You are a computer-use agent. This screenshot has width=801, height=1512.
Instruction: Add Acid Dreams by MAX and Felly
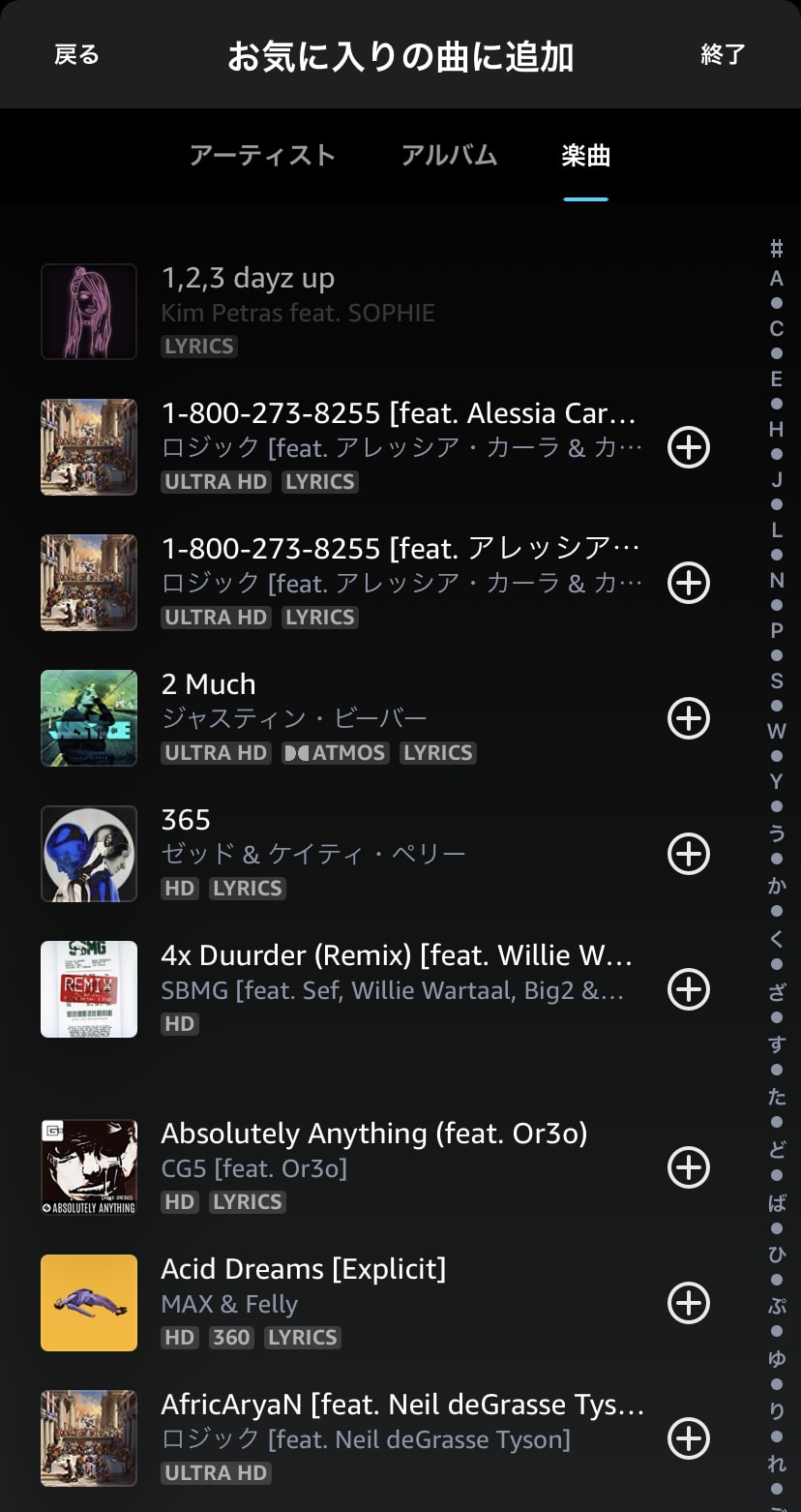coord(688,1303)
